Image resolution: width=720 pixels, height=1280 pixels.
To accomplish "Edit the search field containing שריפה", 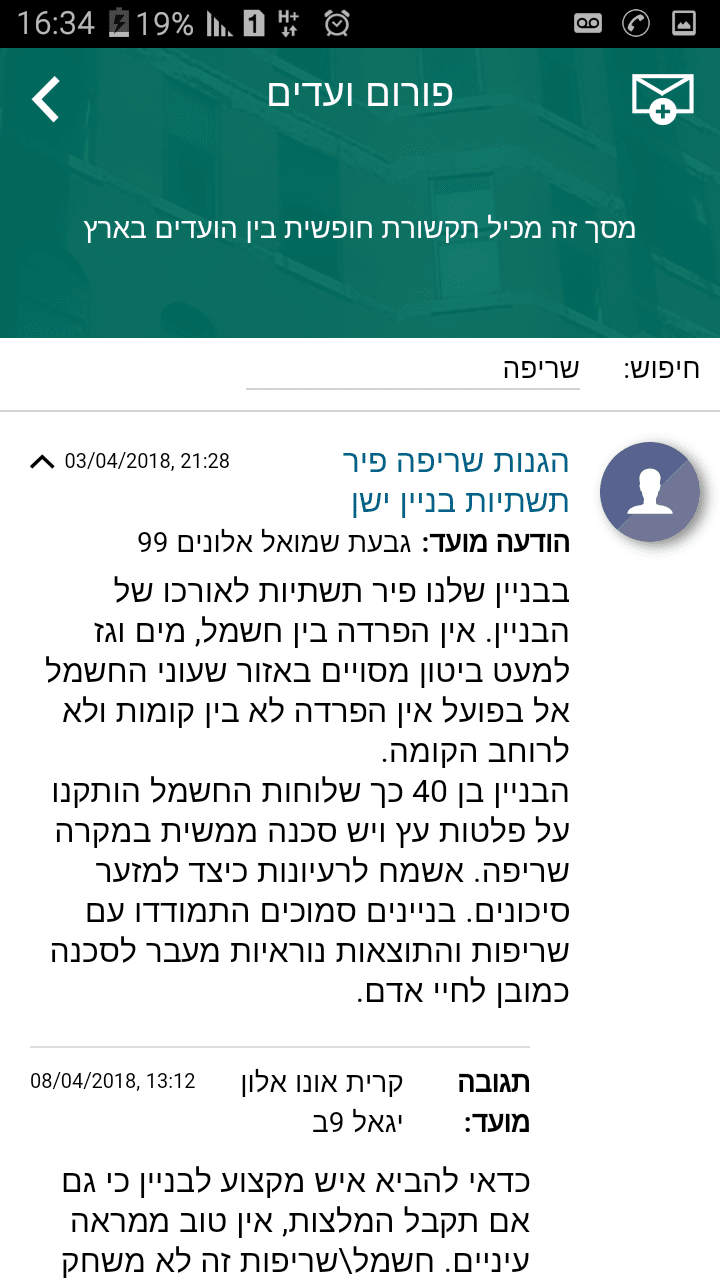I will (x=413, y=369).
